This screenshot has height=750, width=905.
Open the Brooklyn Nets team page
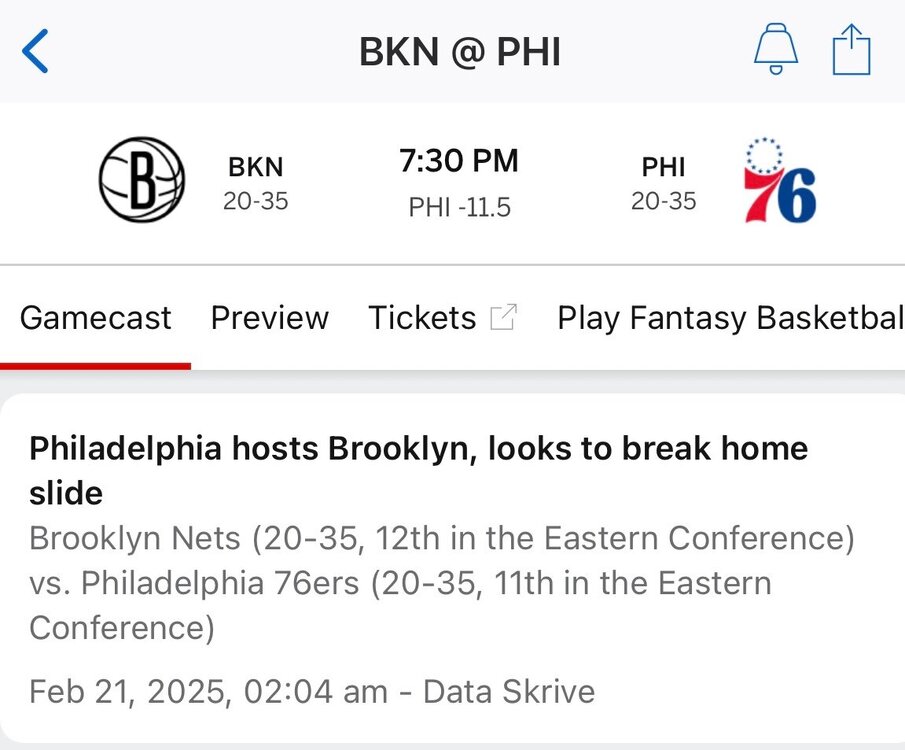pyautogui.click(x=142, y=180)
